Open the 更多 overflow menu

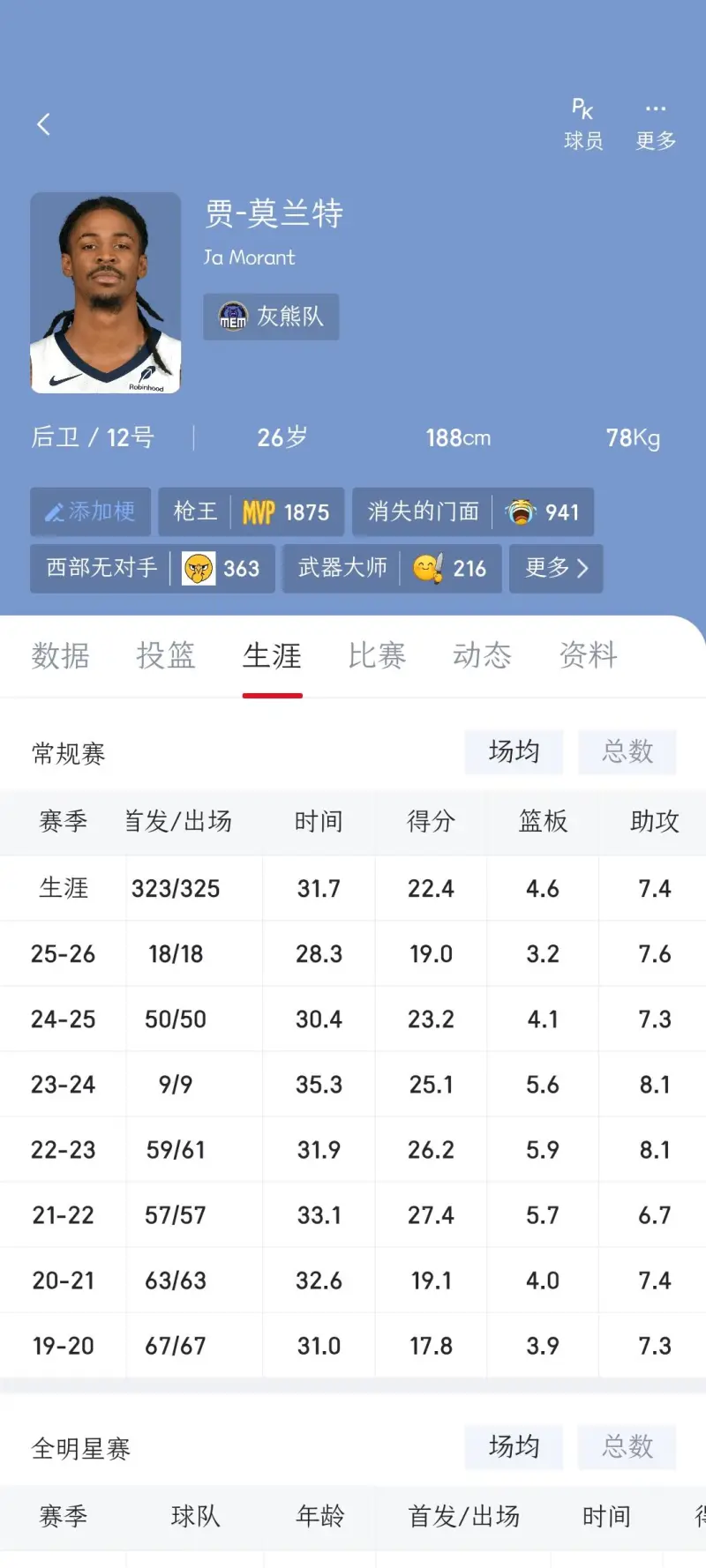point(656,124)
